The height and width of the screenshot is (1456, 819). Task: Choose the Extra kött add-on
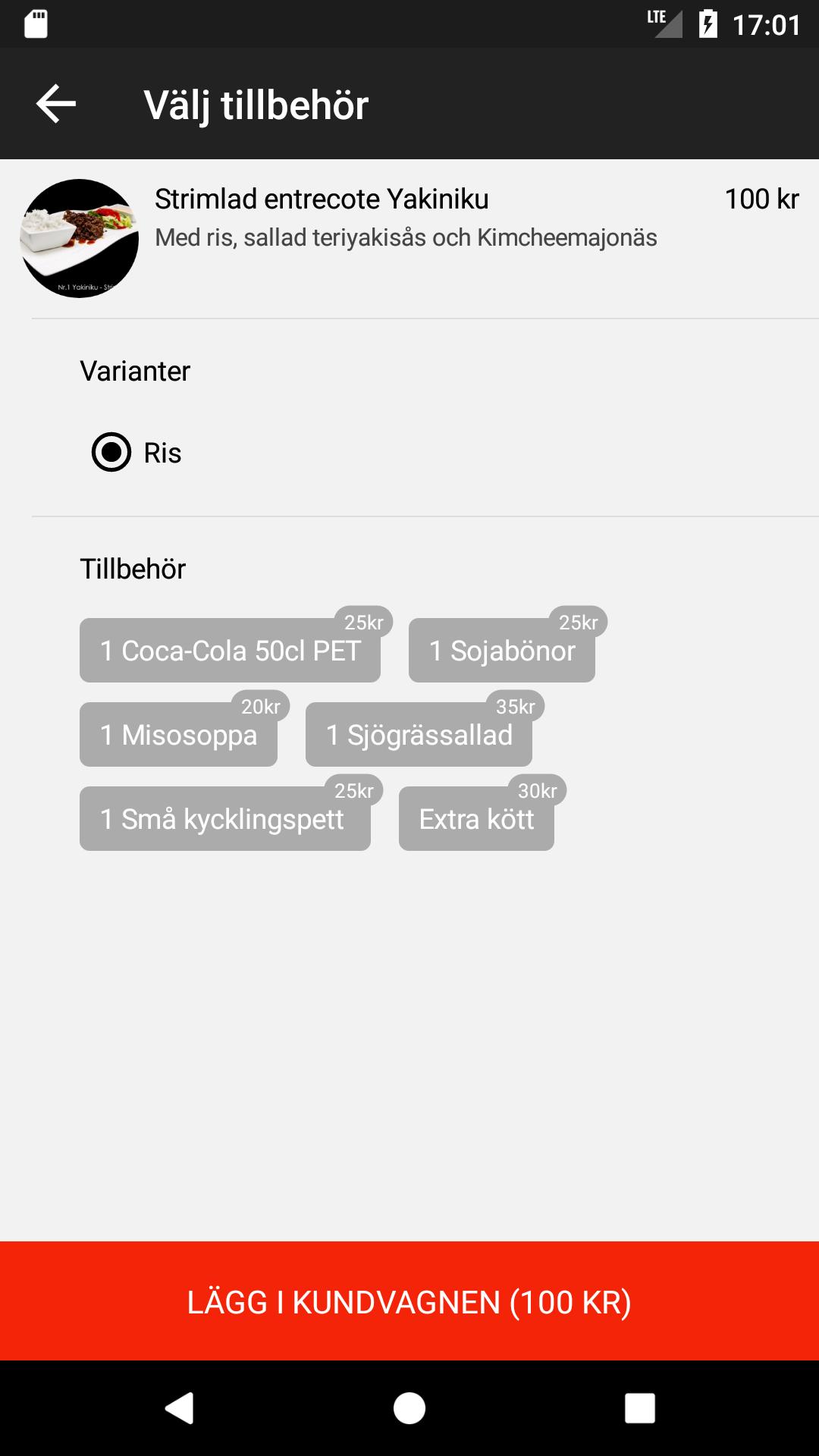[x=476, y=819]
